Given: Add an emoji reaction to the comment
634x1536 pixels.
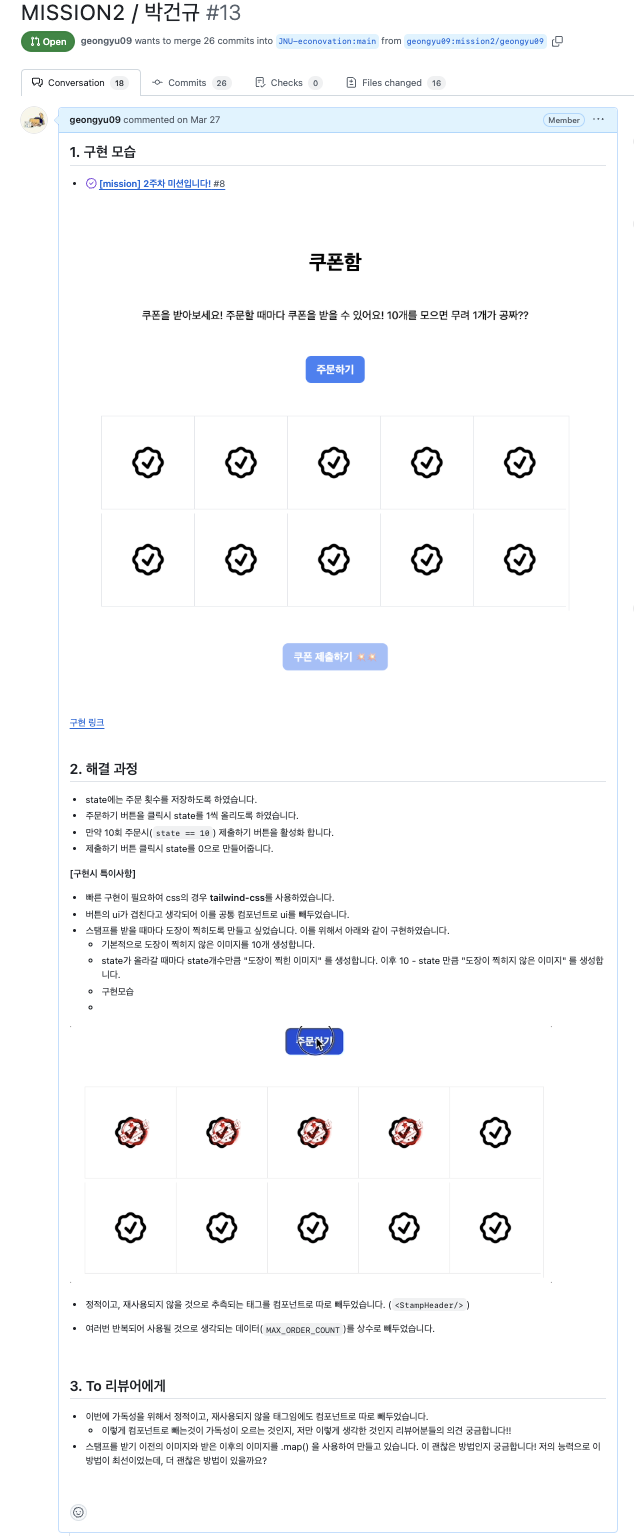Looking at the screenshot, I should pos(79,1512).
